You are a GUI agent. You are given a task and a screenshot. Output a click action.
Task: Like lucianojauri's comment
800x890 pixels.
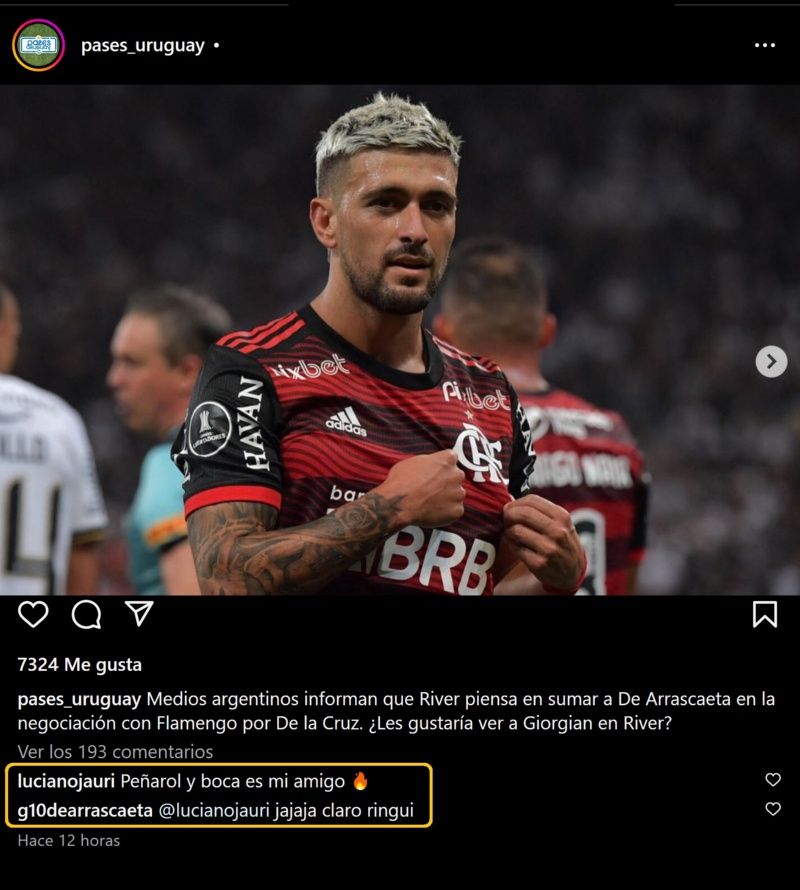click(x=772, y=780)
